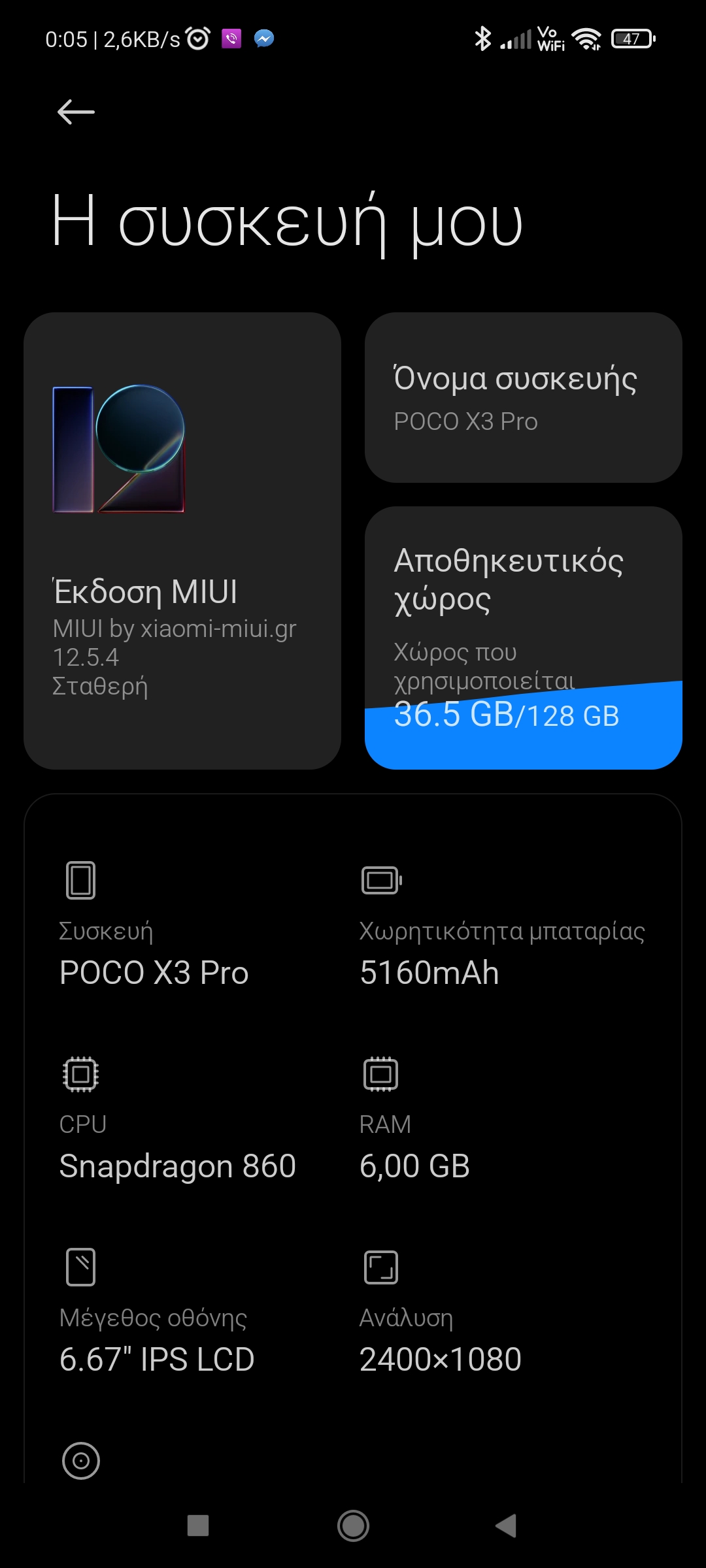Open the Αποθηκευτικός χώρος storage card
This screenshot has height=1568, width=706.
523,637
